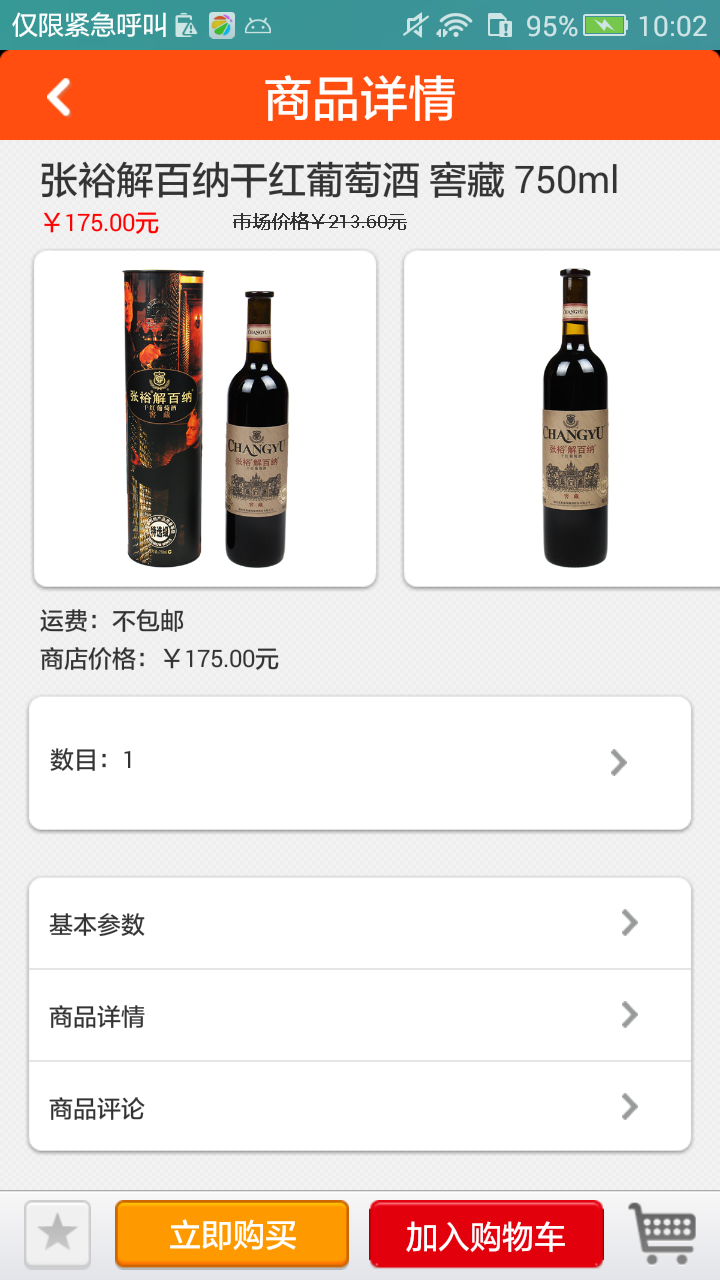Open the 商品详情 row

(360, 1015)
